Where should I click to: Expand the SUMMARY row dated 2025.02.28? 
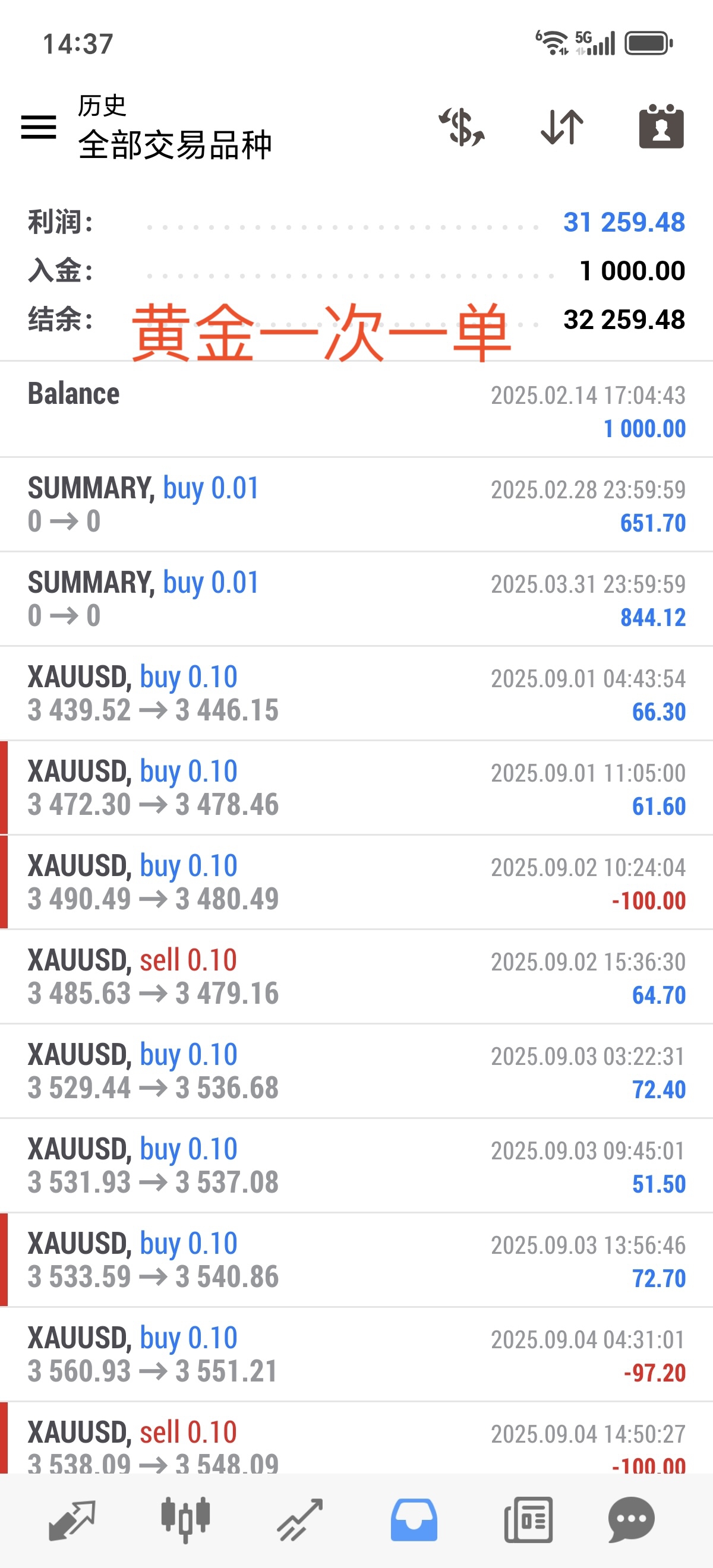[x=356, y=505]
